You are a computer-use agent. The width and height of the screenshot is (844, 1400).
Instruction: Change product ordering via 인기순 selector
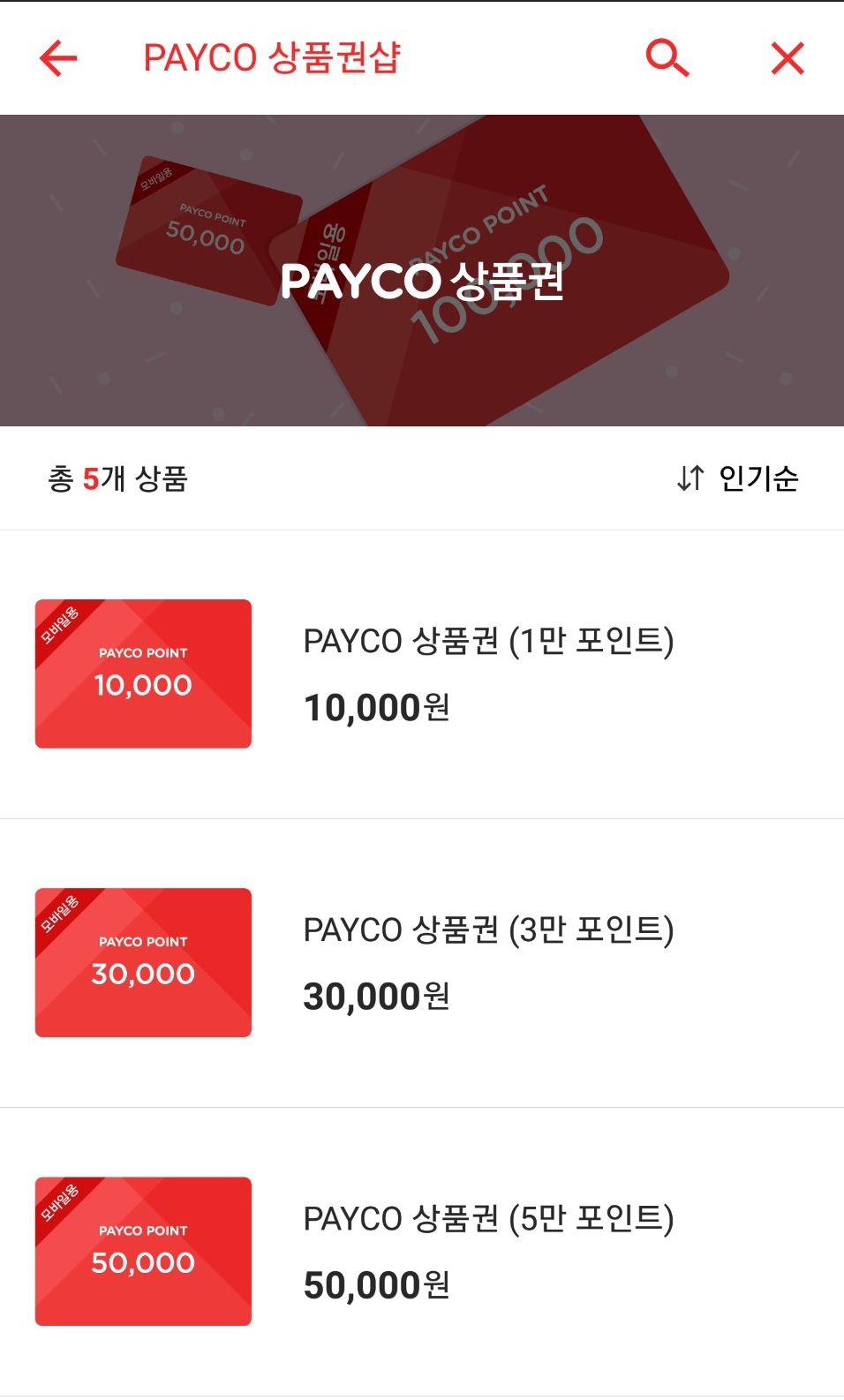(x=759, y=478)
